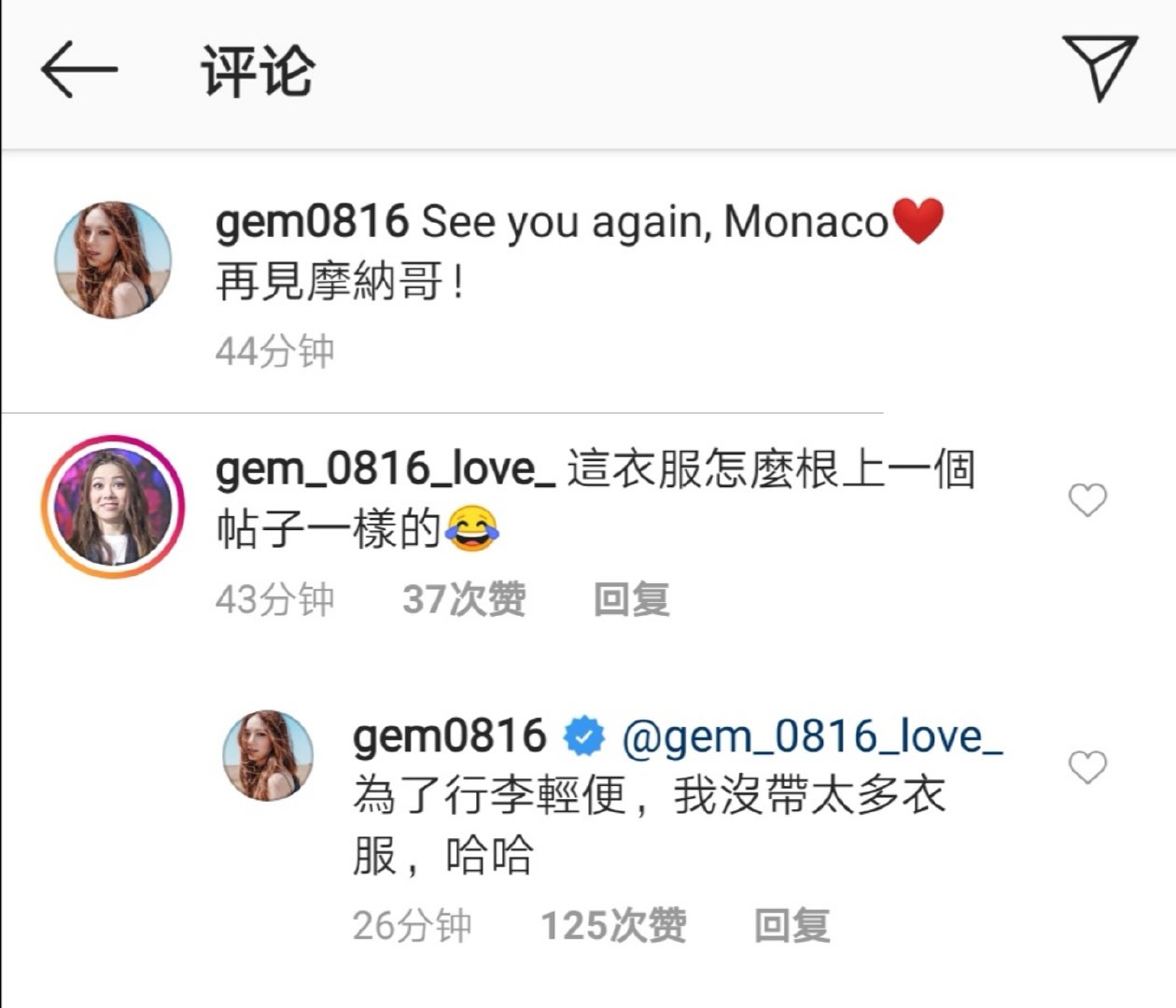Open gem0816's profile picture on the caption

[x=113, y=259]
